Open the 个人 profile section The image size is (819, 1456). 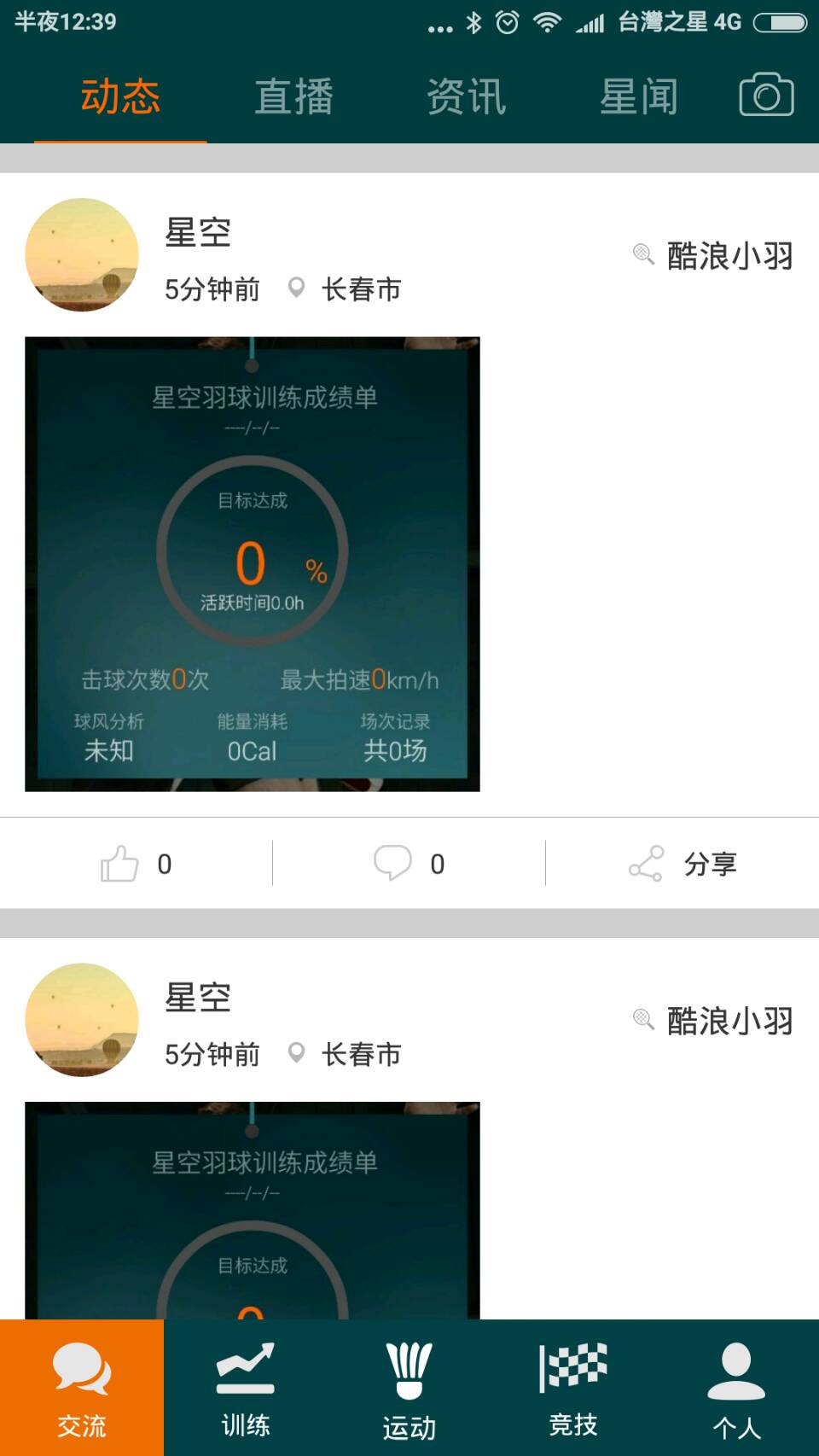[736, 1388]
